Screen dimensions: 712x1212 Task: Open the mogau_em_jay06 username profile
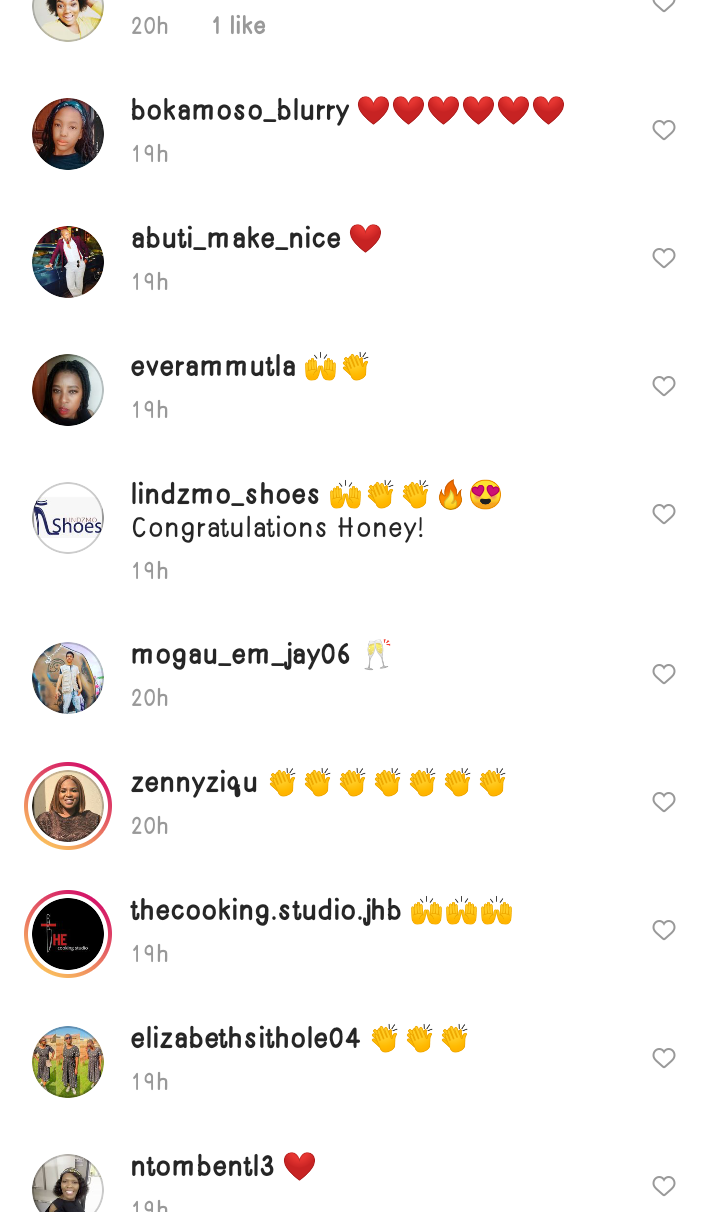click(x=240, y=655)
